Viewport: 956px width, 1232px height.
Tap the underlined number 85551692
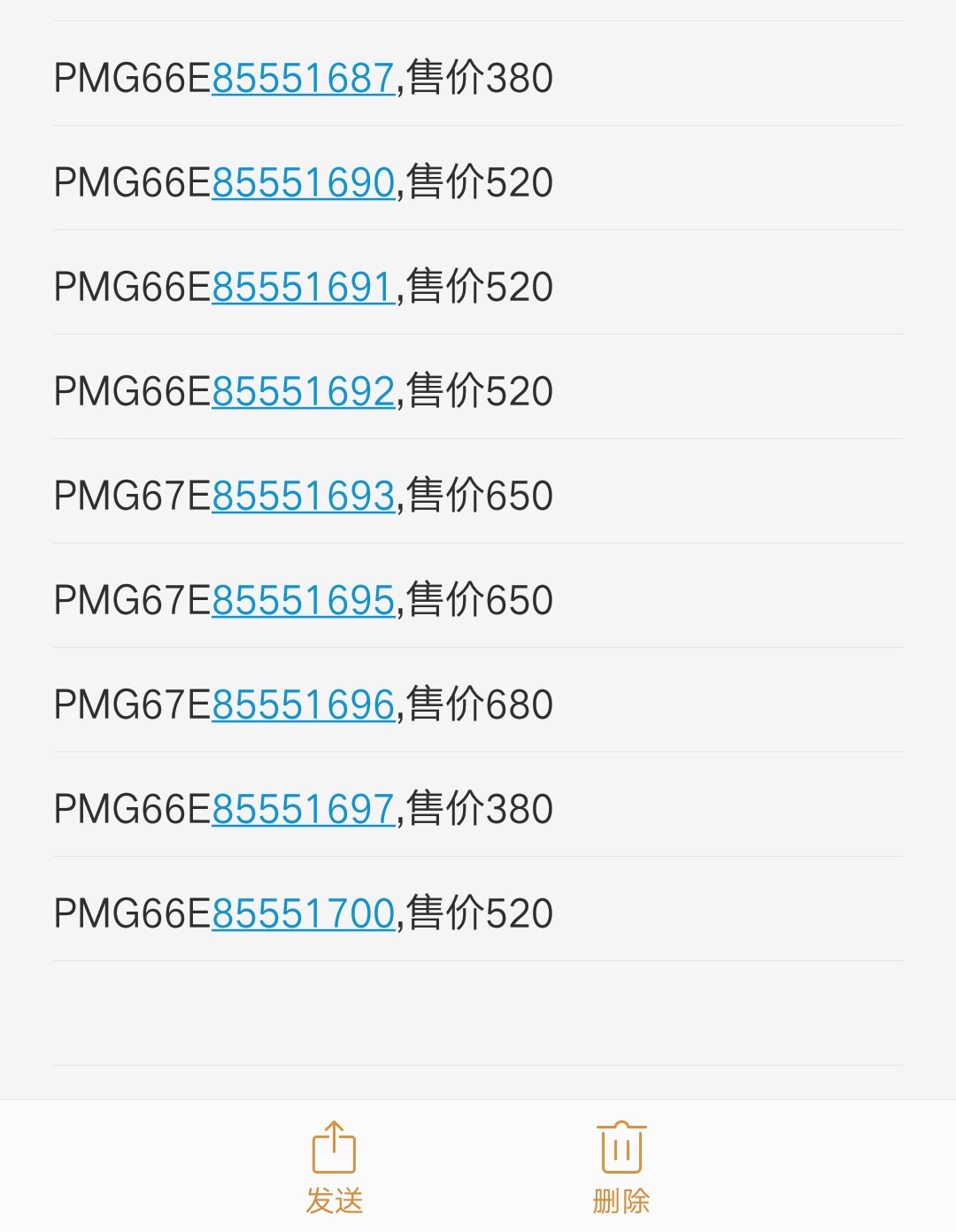coord(303,391)
